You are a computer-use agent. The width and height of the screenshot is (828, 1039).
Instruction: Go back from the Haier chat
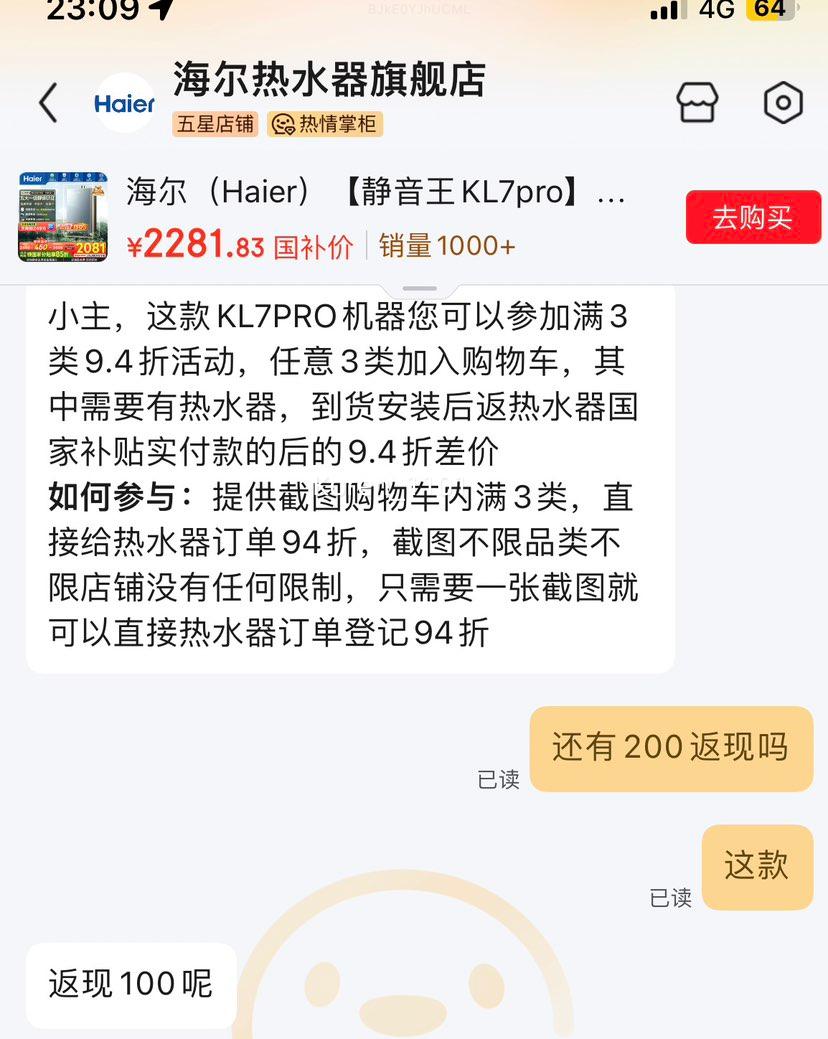tap(48, 103)
